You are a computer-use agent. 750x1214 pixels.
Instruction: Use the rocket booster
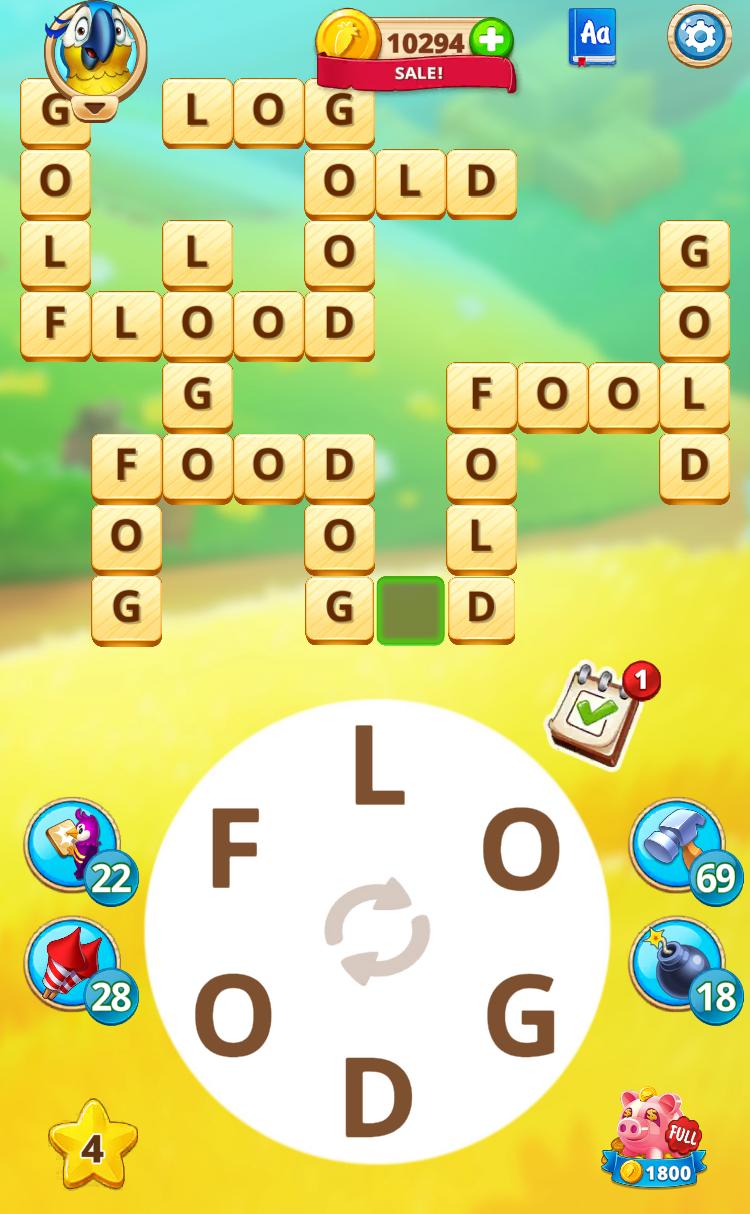coord(72,965)
